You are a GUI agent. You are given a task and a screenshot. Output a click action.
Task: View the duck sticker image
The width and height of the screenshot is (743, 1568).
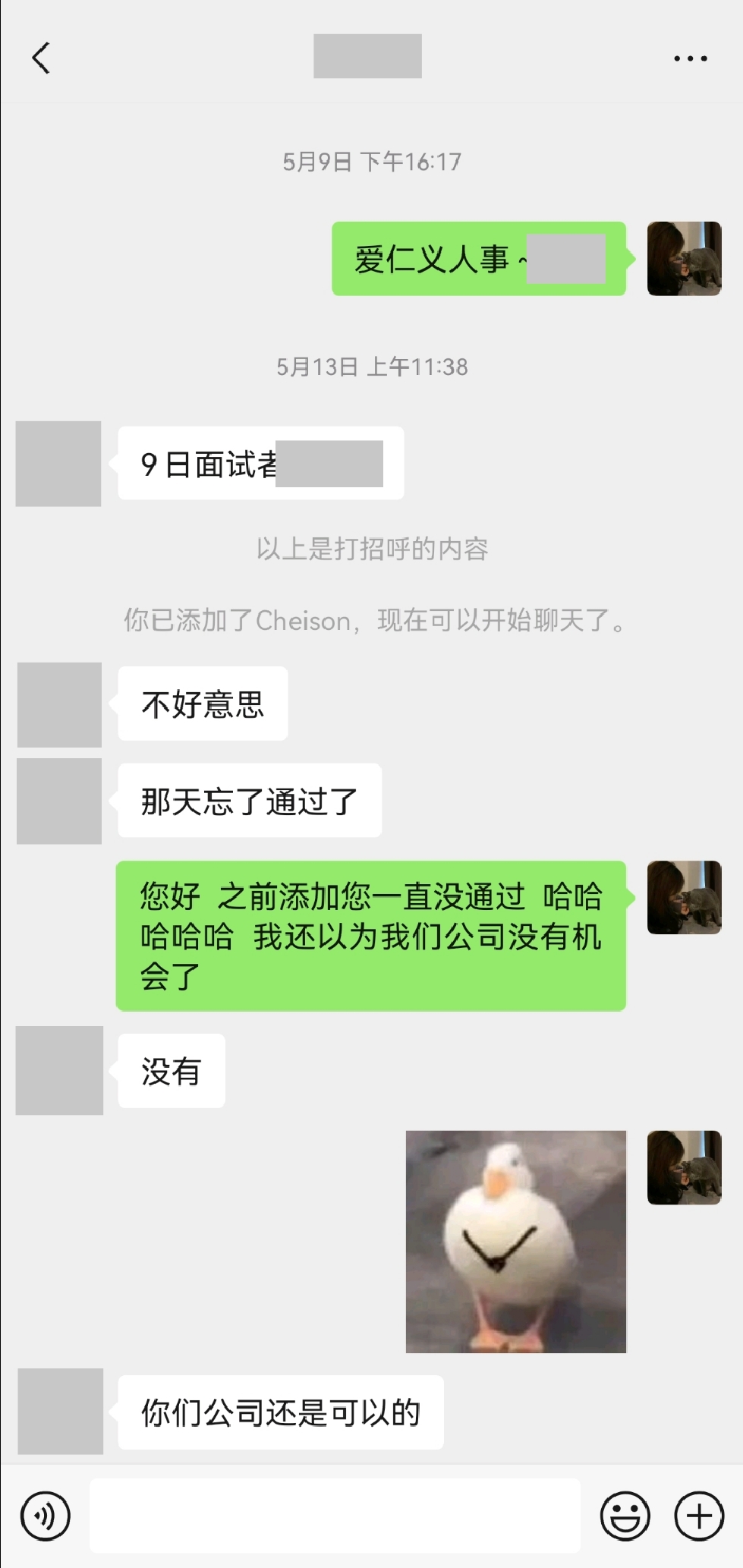(516, 1242)
